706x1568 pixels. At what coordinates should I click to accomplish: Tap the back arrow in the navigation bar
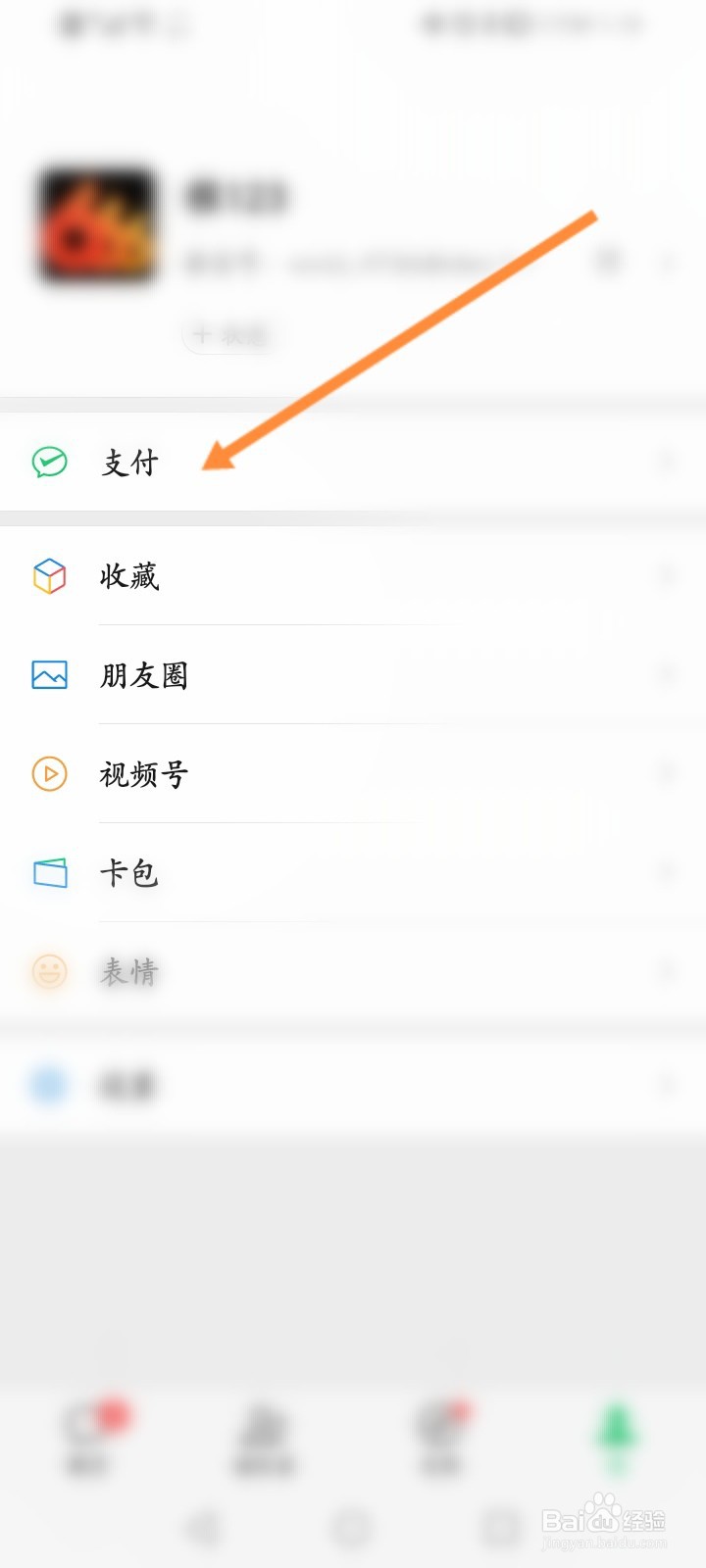(203, 1525)
